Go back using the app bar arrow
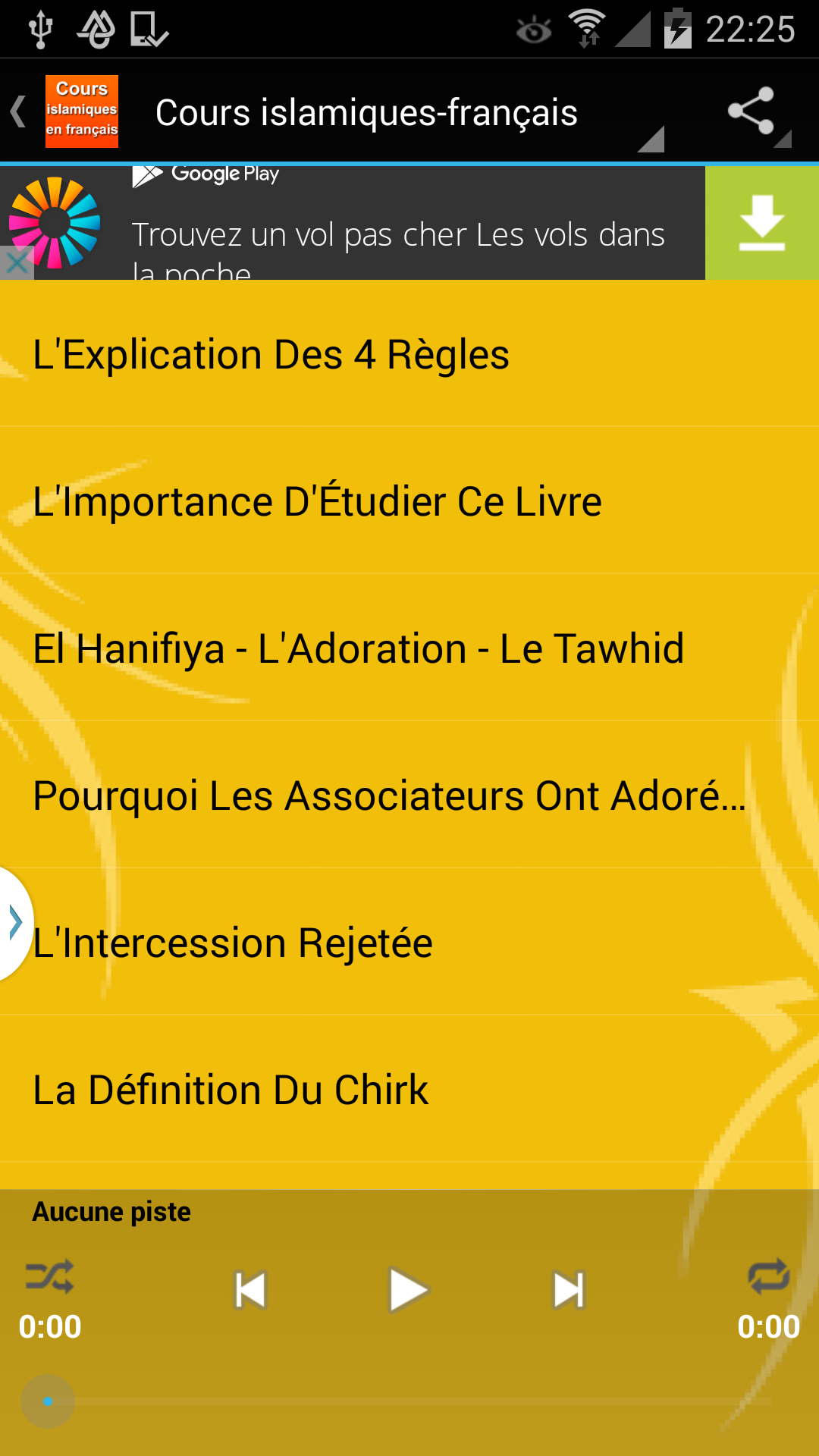Screen dimensions: 819x1456 (x=20, y=112)
